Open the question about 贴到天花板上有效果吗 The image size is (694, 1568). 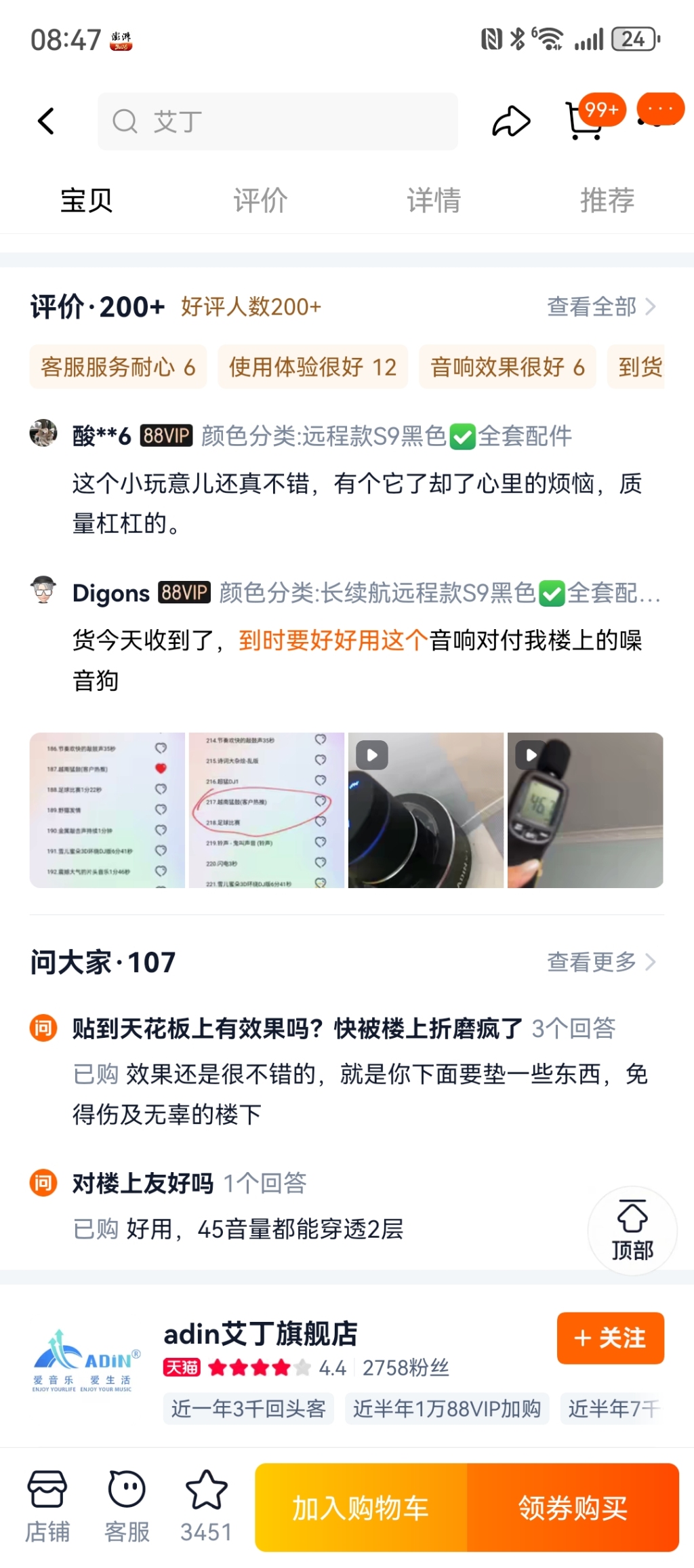click(x=297, y=1029)
